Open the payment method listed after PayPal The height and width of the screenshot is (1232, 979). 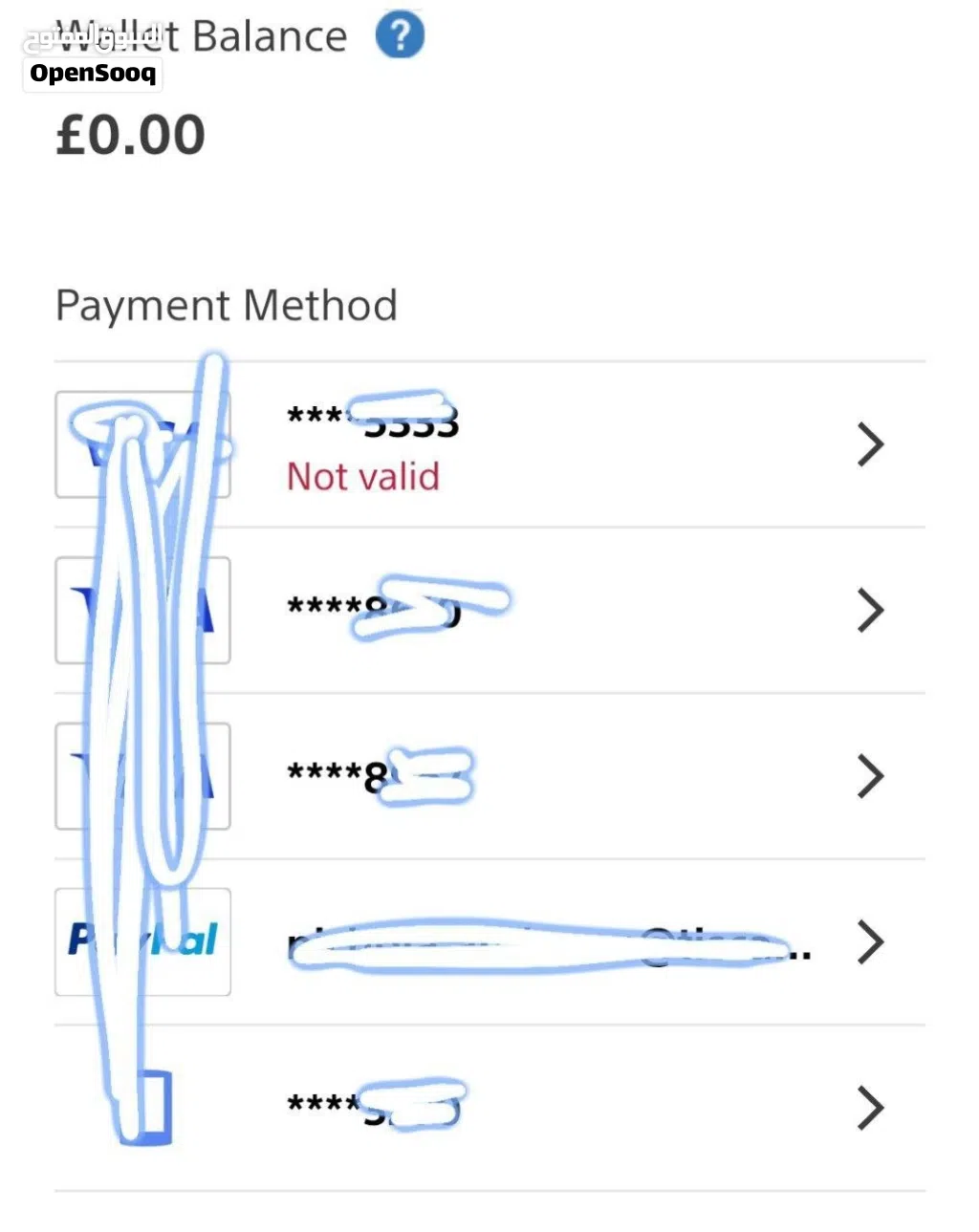[489, 1109]
